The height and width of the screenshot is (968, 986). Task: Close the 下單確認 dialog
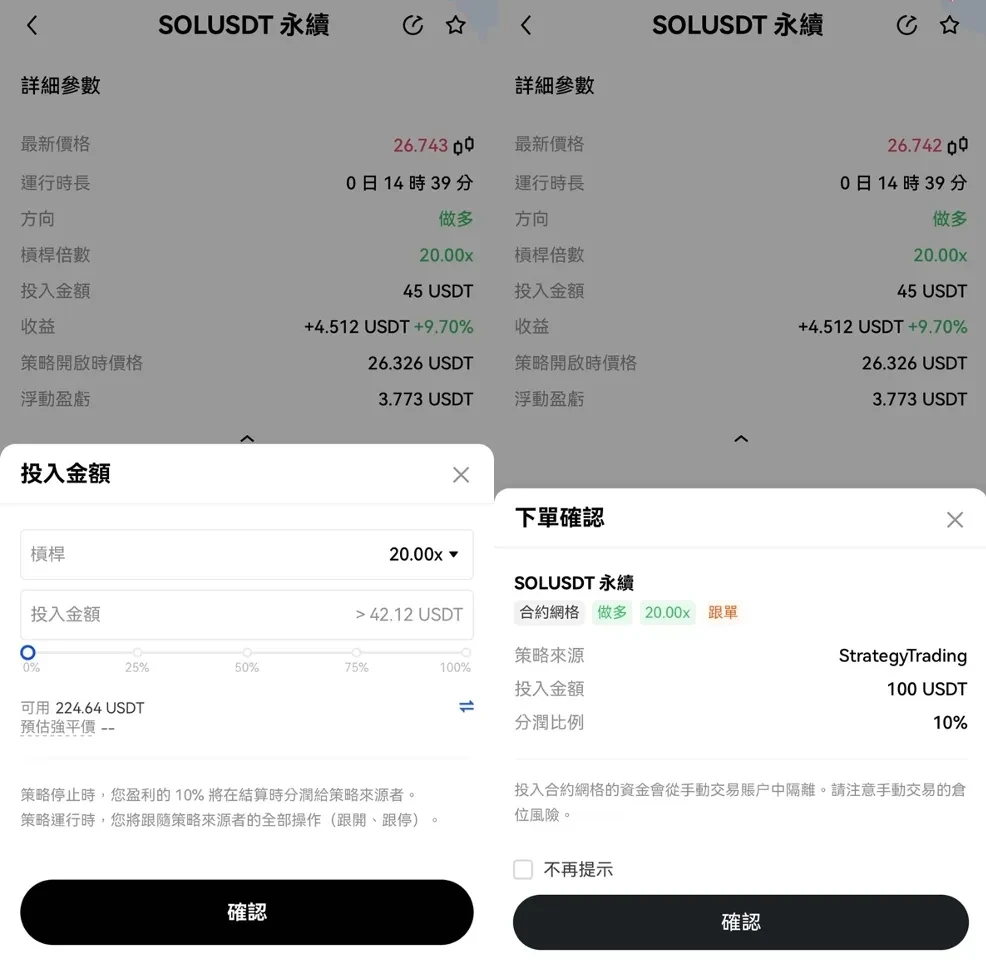(954, 519)
